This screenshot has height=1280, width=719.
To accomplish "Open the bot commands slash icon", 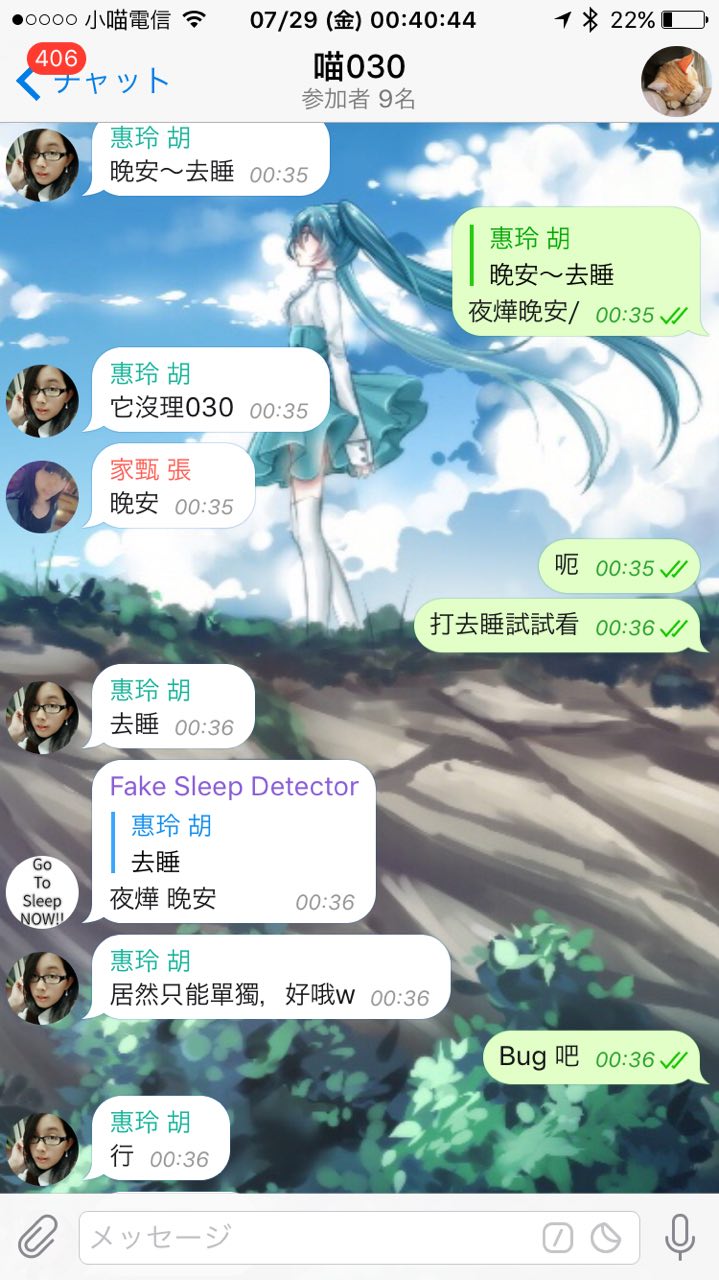I will [x=558, y=1238].
